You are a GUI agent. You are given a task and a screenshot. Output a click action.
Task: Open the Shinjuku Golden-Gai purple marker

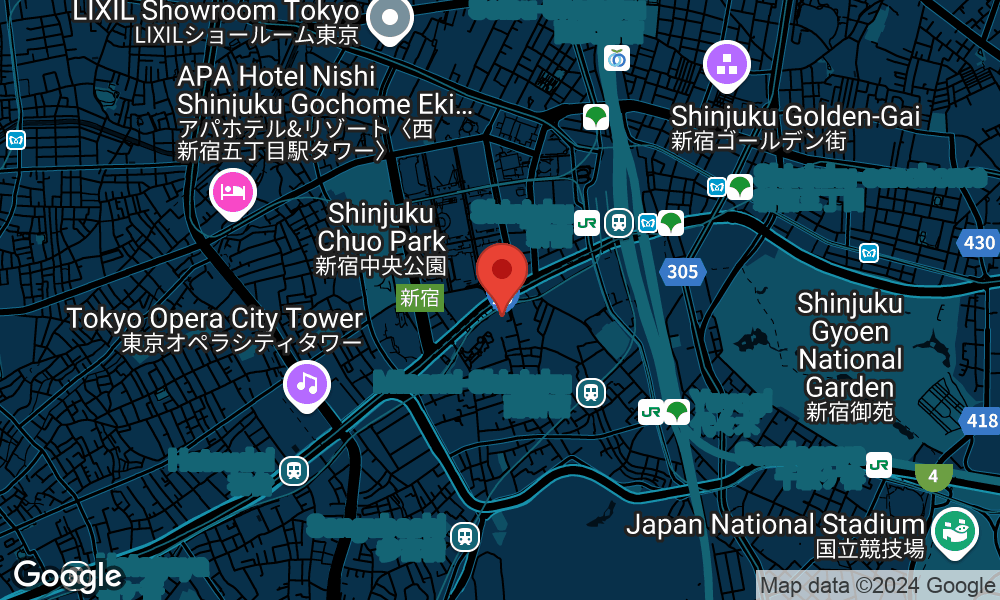727,64
